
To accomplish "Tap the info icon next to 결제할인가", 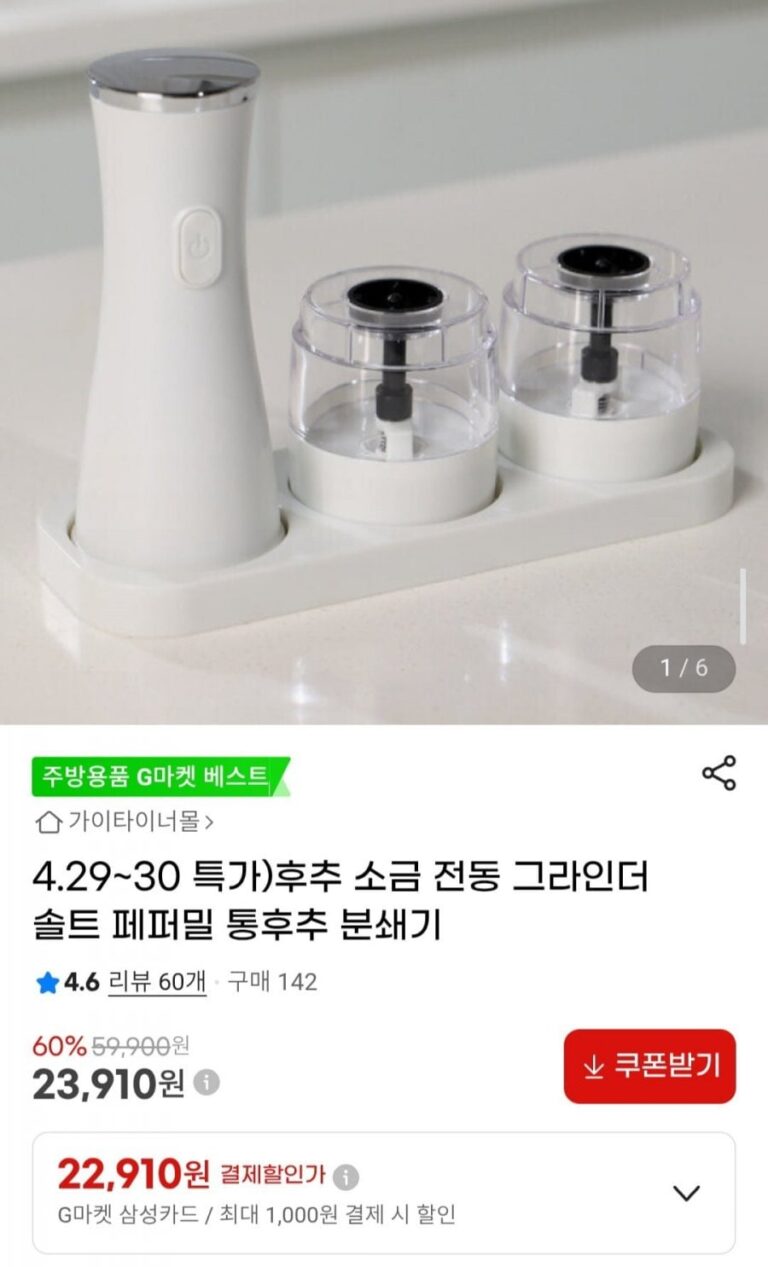I will coord(346,1176).
